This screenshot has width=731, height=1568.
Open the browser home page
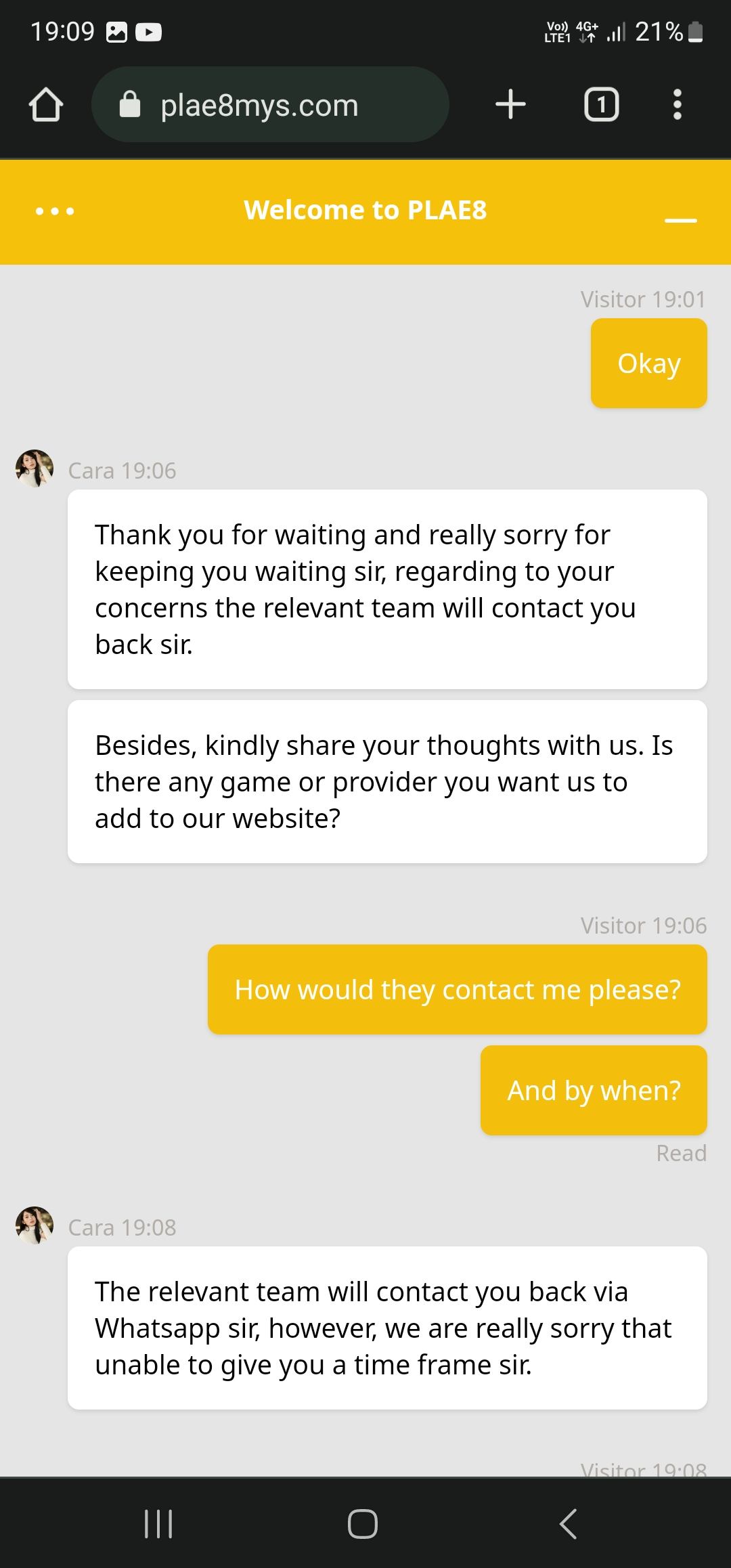(x=46, y=106)
